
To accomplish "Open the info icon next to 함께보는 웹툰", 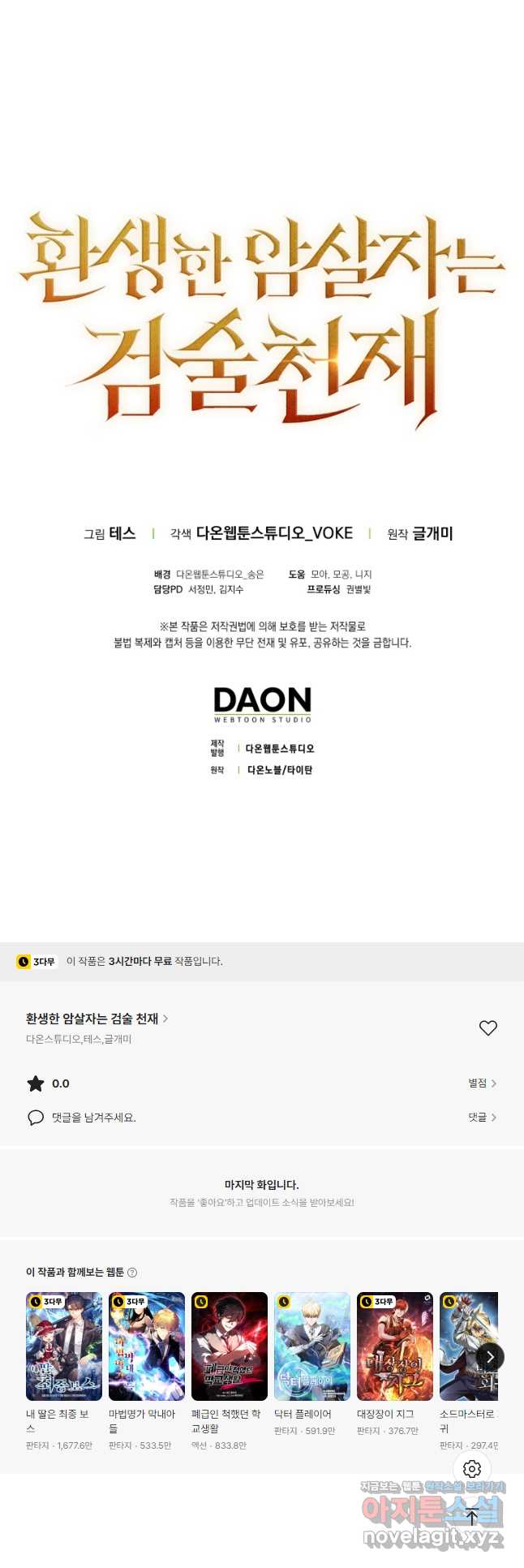I will tap(132, 1272).
